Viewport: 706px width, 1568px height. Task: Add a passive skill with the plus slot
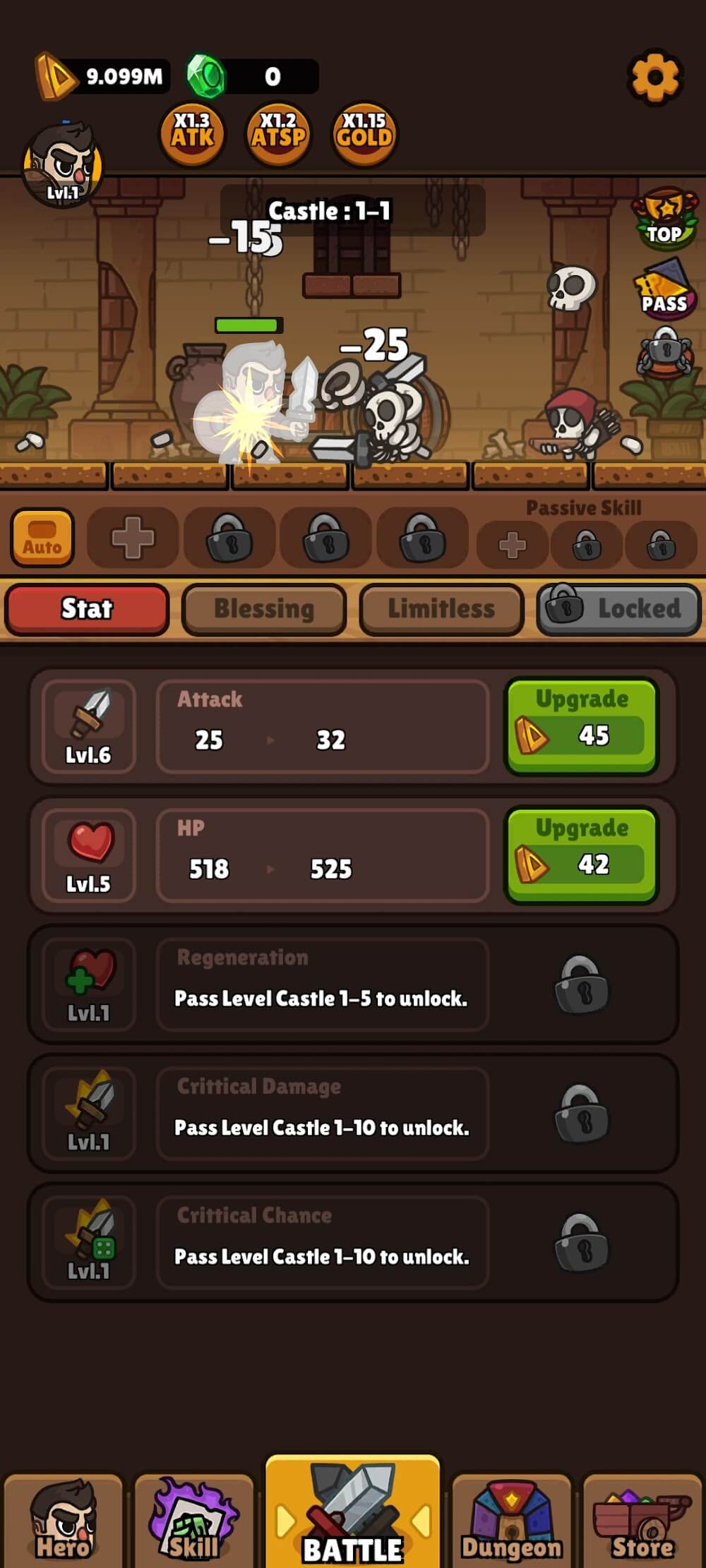pos(513,544)
